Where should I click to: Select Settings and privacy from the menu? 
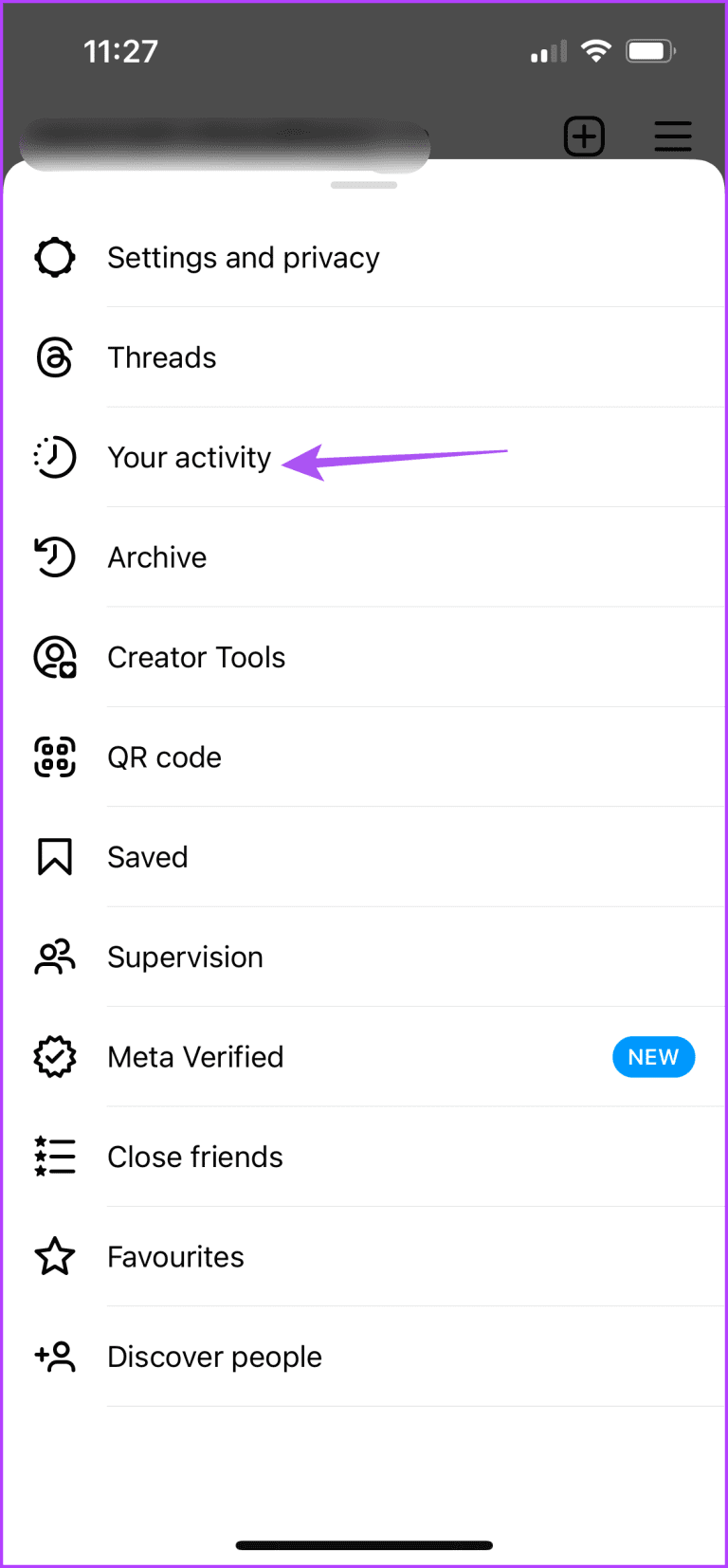244,257
